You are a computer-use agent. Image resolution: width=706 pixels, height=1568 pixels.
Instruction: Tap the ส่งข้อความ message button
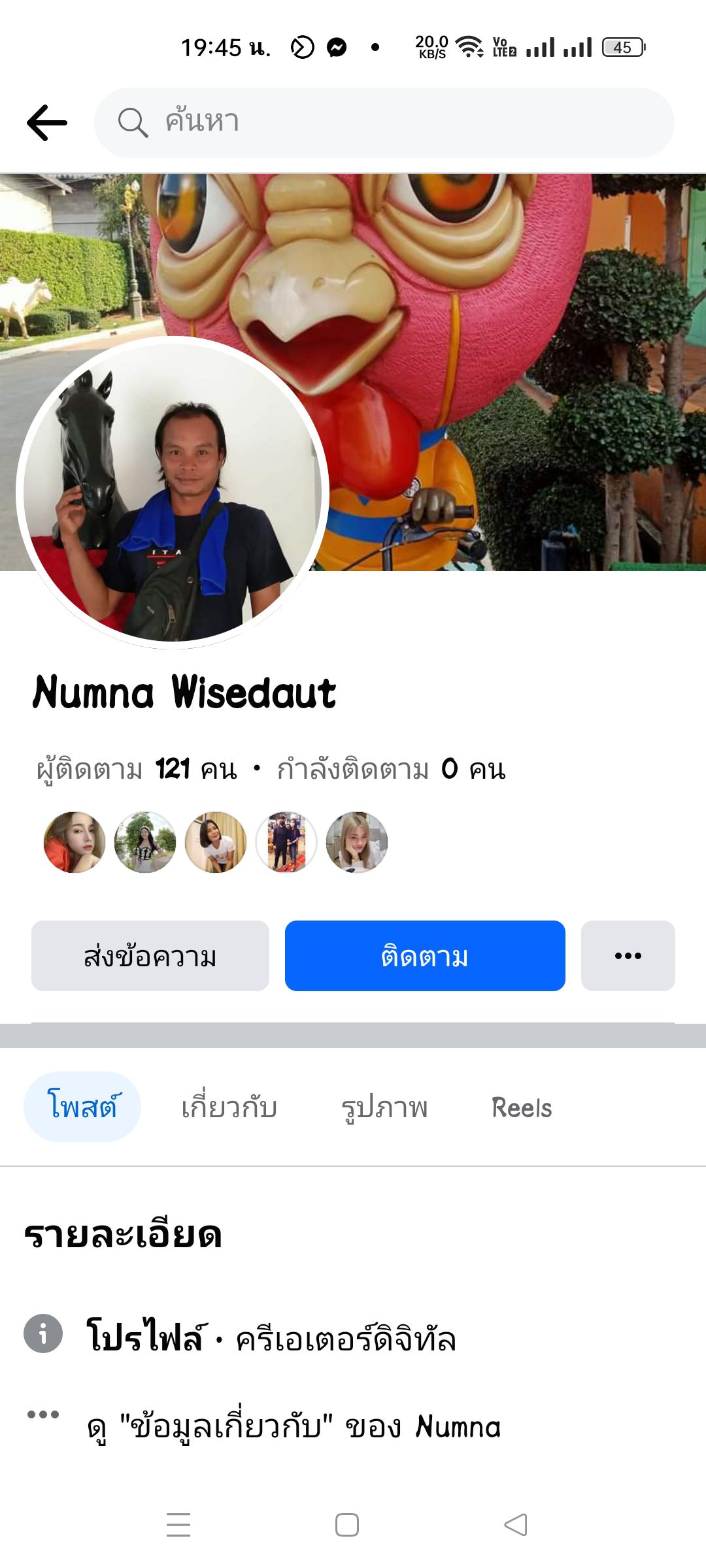[x=150, y=956]
